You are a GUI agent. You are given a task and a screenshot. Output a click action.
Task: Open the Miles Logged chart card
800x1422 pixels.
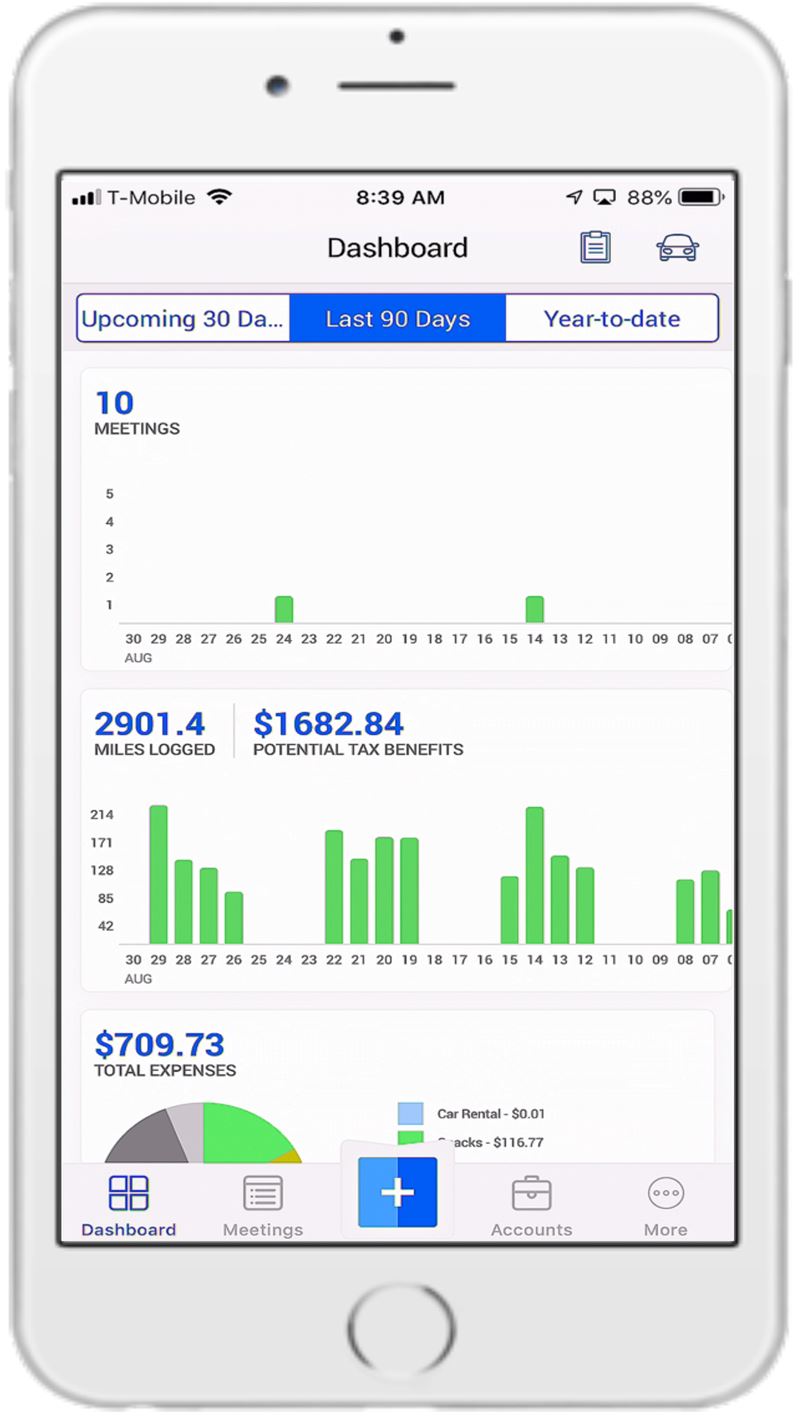[406, 840]
